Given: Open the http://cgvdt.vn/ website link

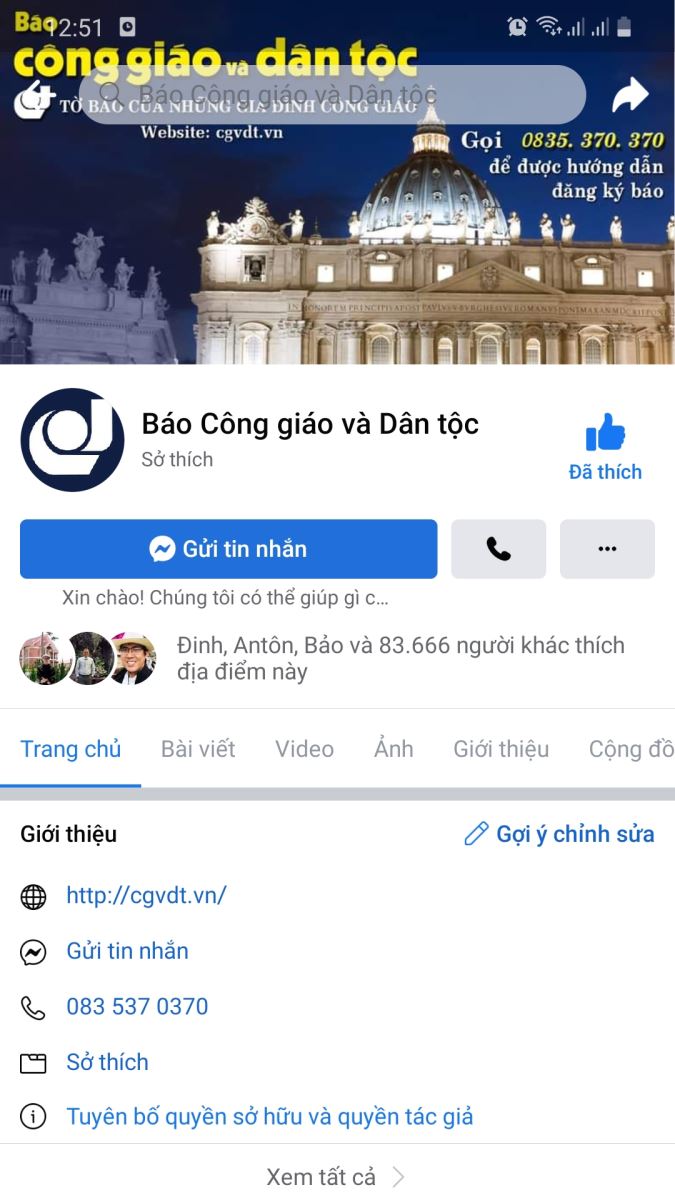Looking at the screenshot, I should pos(146,895).
